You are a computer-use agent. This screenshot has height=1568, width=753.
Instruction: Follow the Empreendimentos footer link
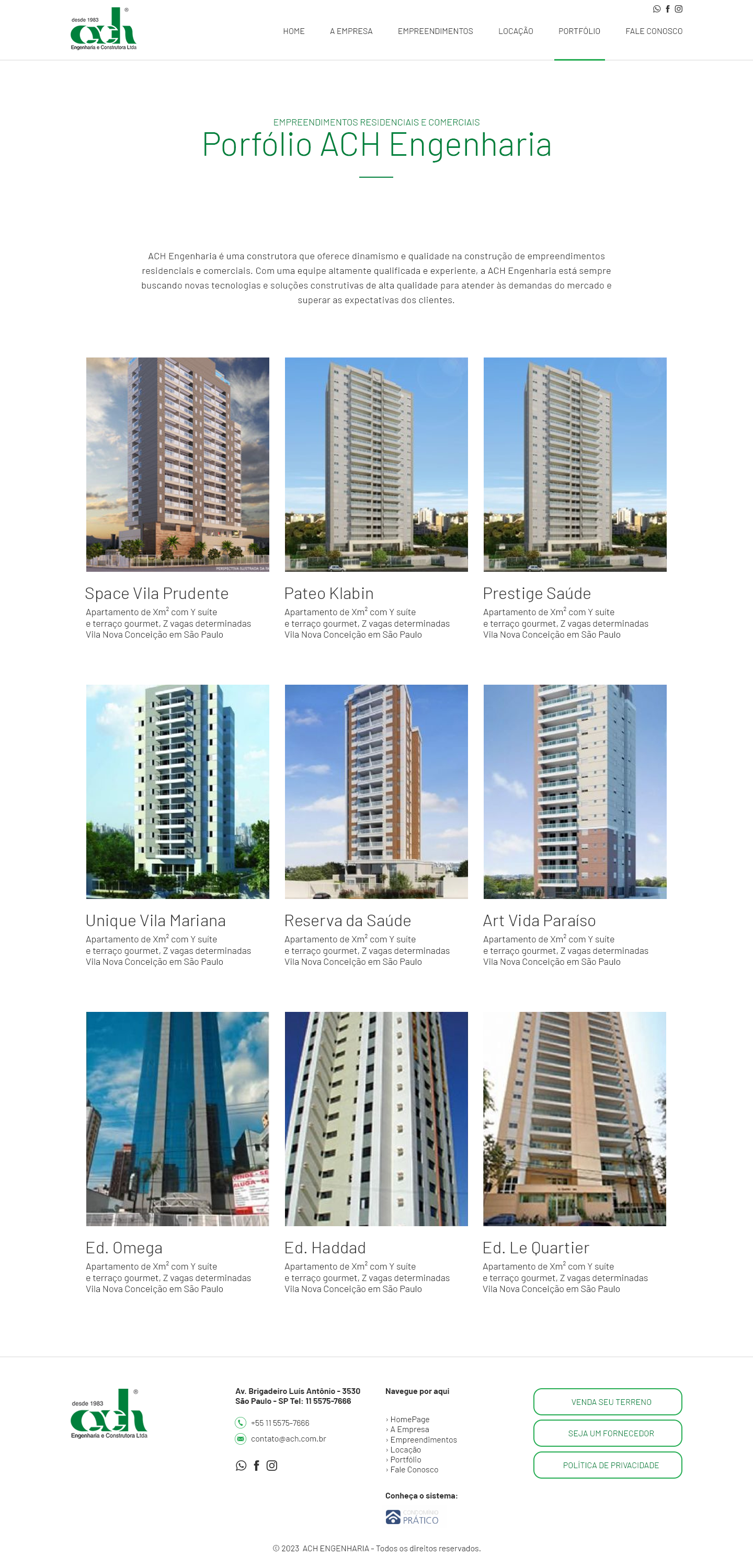pos(424,1439)
